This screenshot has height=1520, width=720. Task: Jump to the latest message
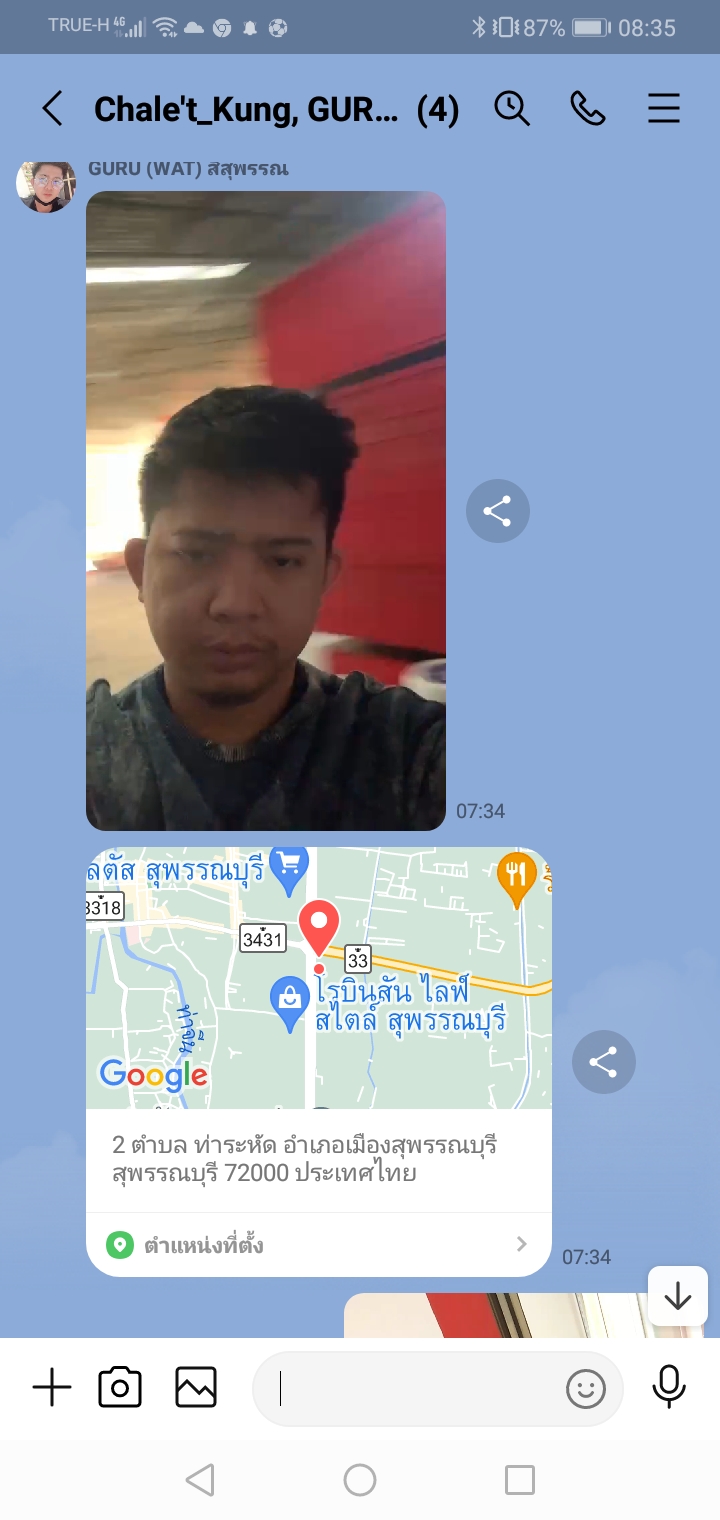pyautogui.click(x=677, y=1297)
